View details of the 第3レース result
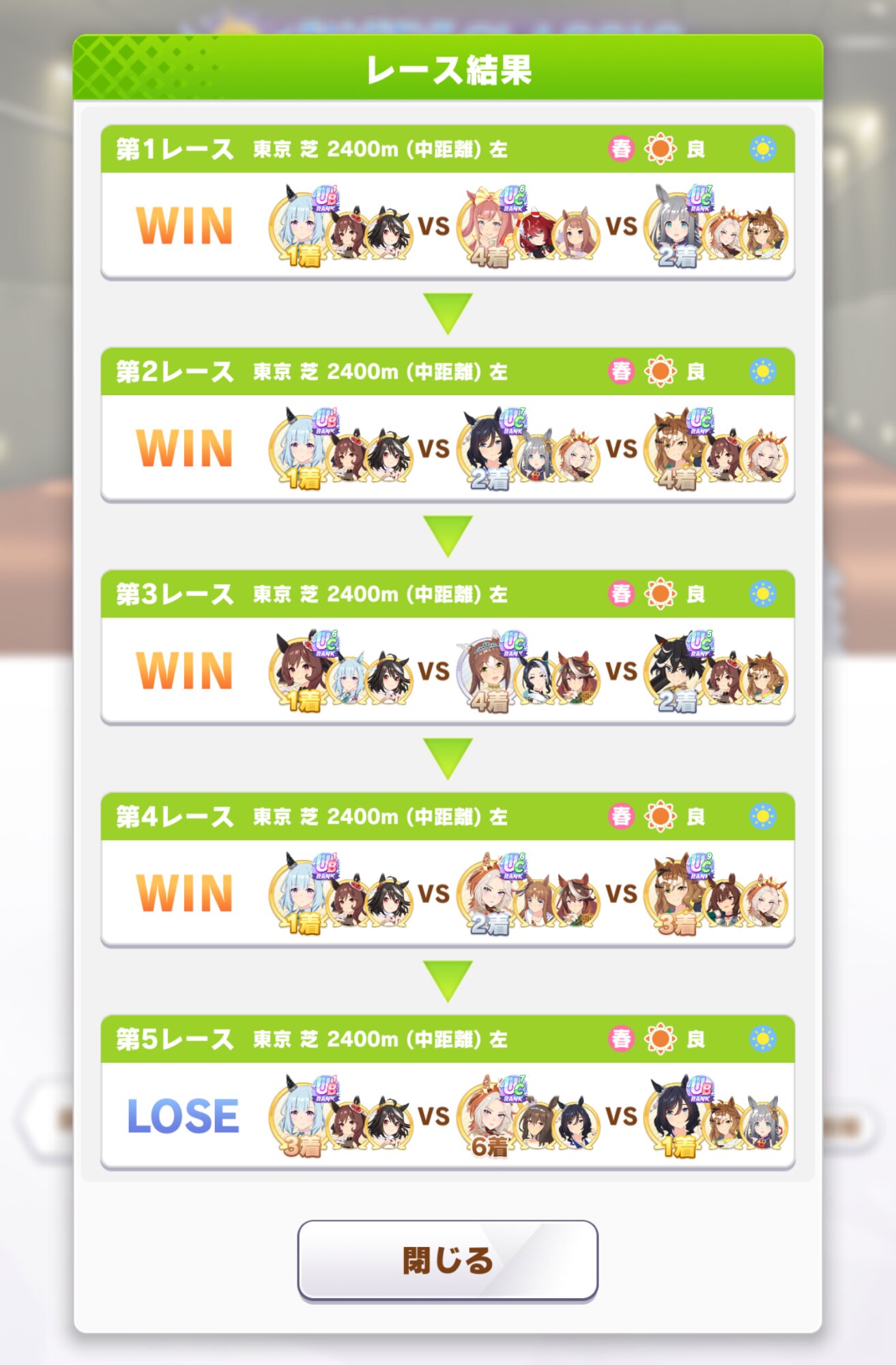896x1365 pixels. tap(448, 670)
